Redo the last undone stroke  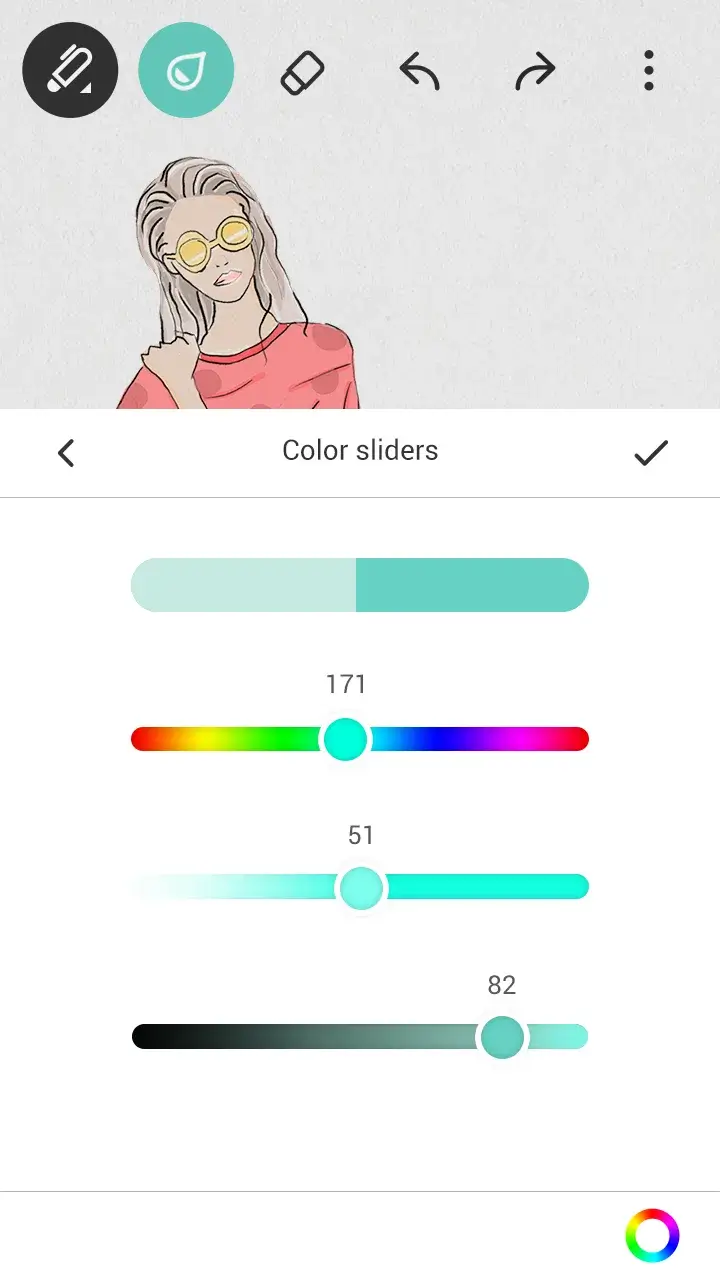pos(536,72)
